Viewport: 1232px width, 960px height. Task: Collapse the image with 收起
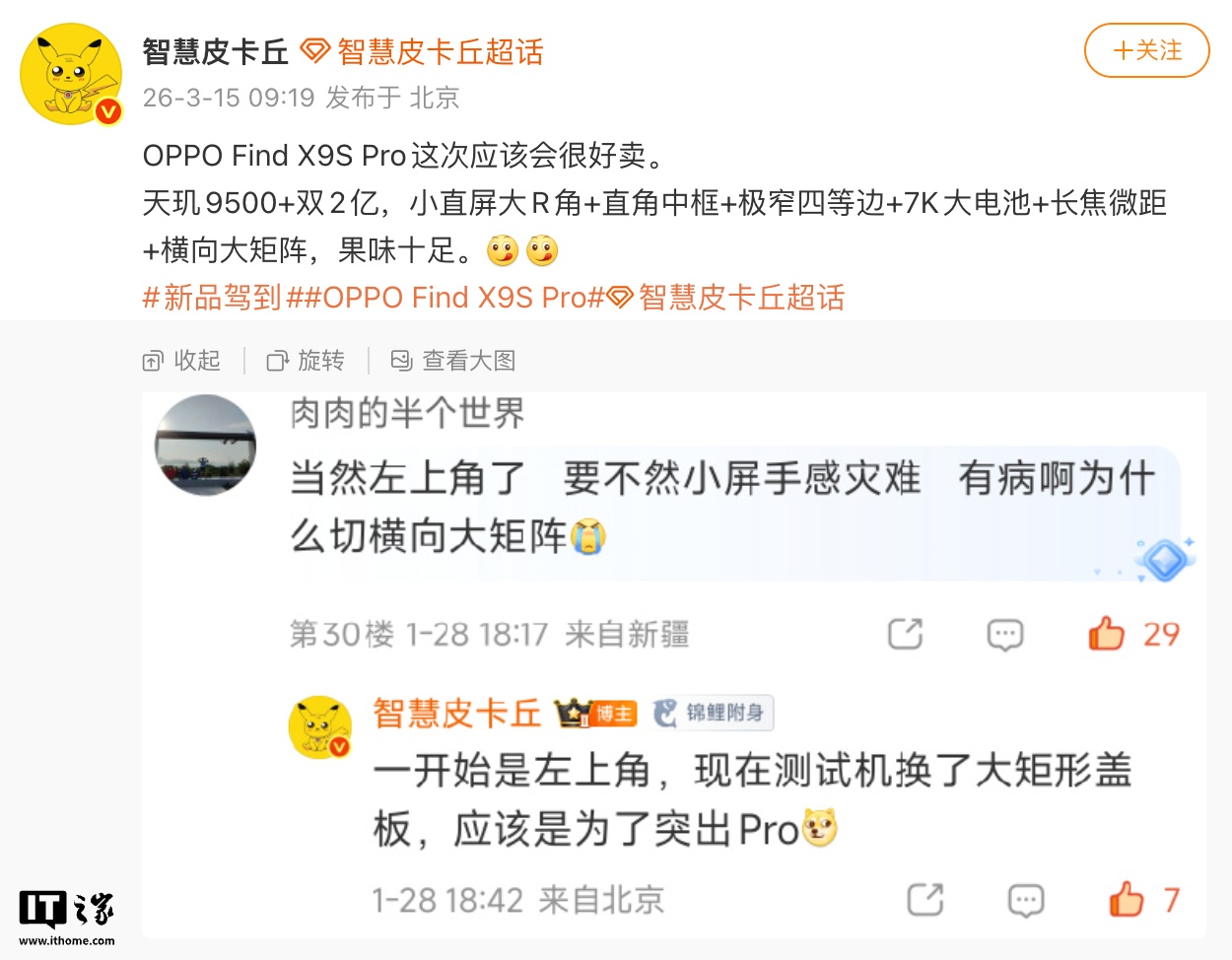[182, 361]
